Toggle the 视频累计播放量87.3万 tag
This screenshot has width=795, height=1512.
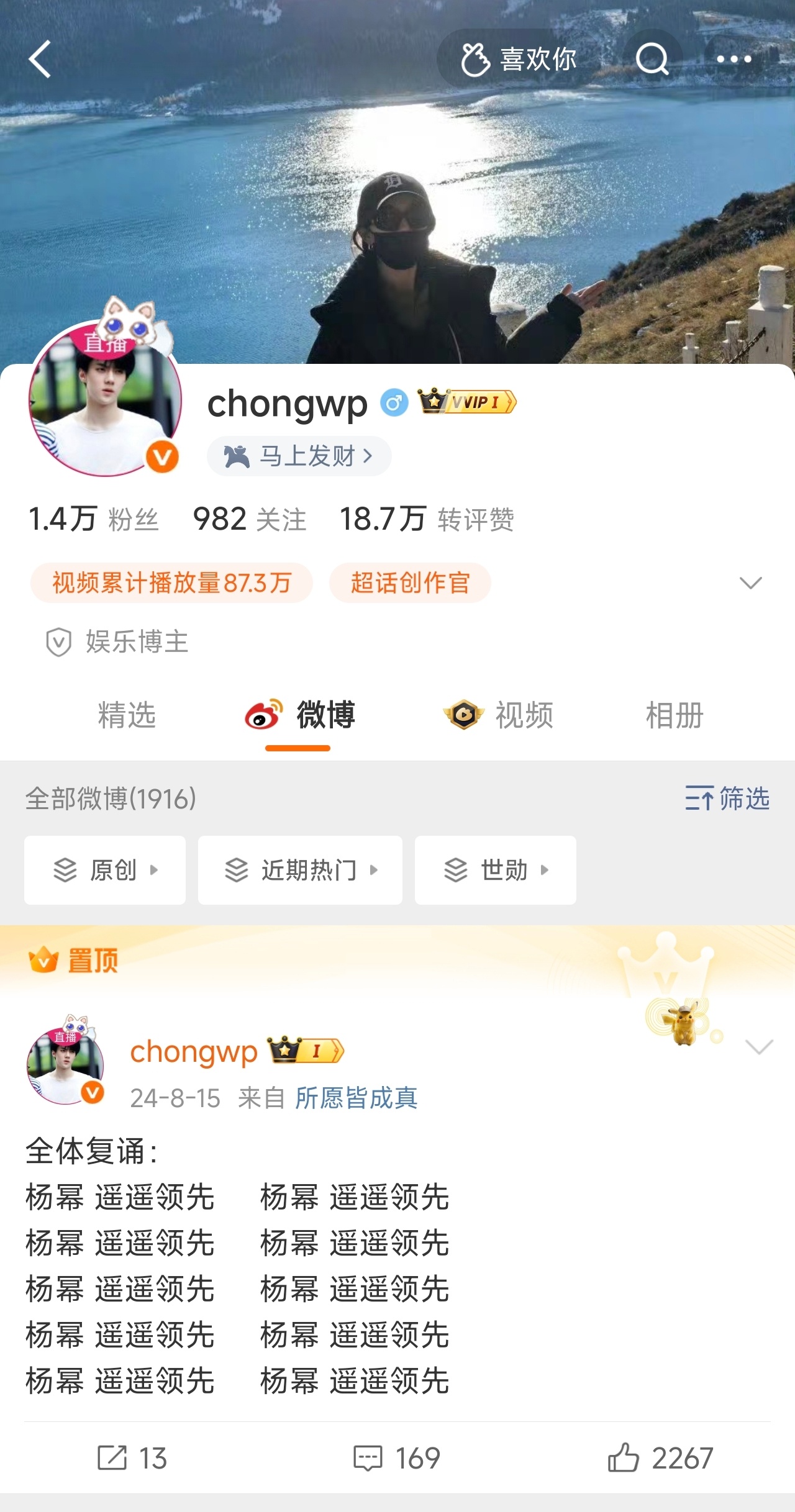[x=173, y=582]
